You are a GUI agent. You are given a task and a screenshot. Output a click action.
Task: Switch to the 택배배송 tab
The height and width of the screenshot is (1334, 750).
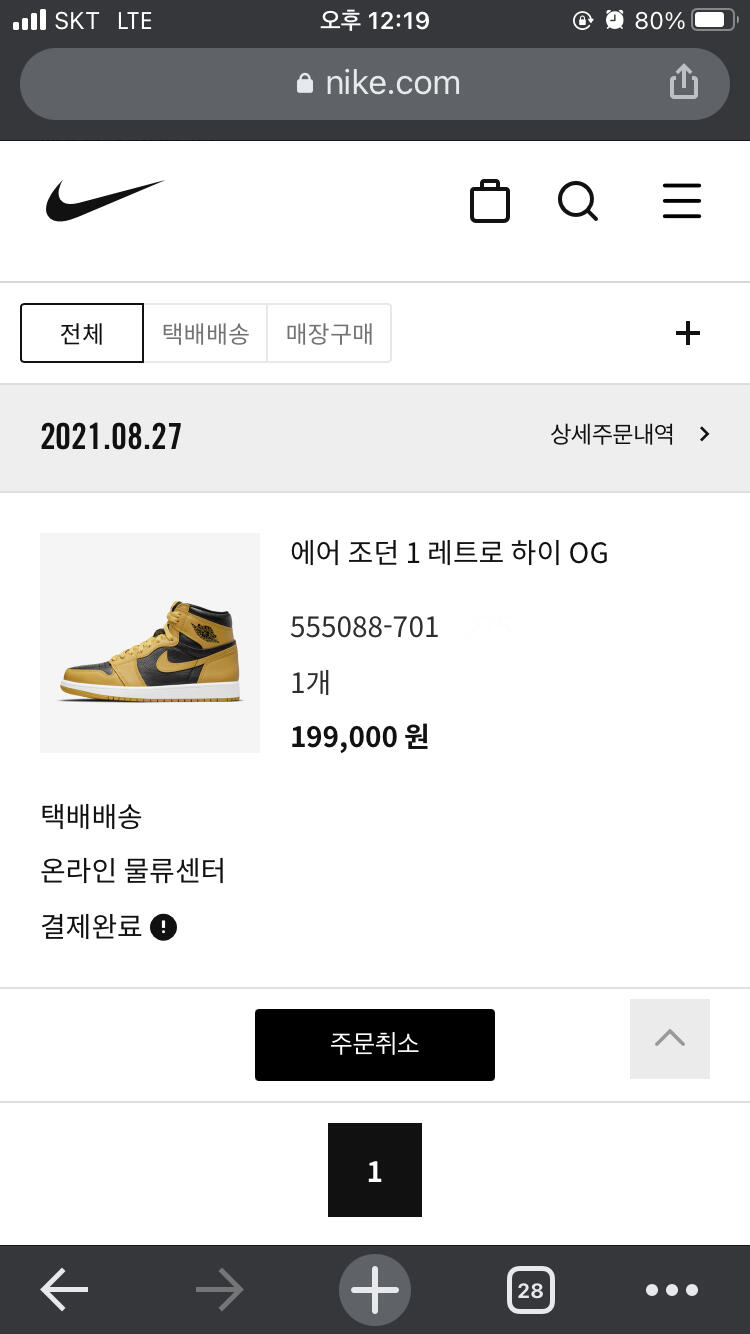(205, 333)
